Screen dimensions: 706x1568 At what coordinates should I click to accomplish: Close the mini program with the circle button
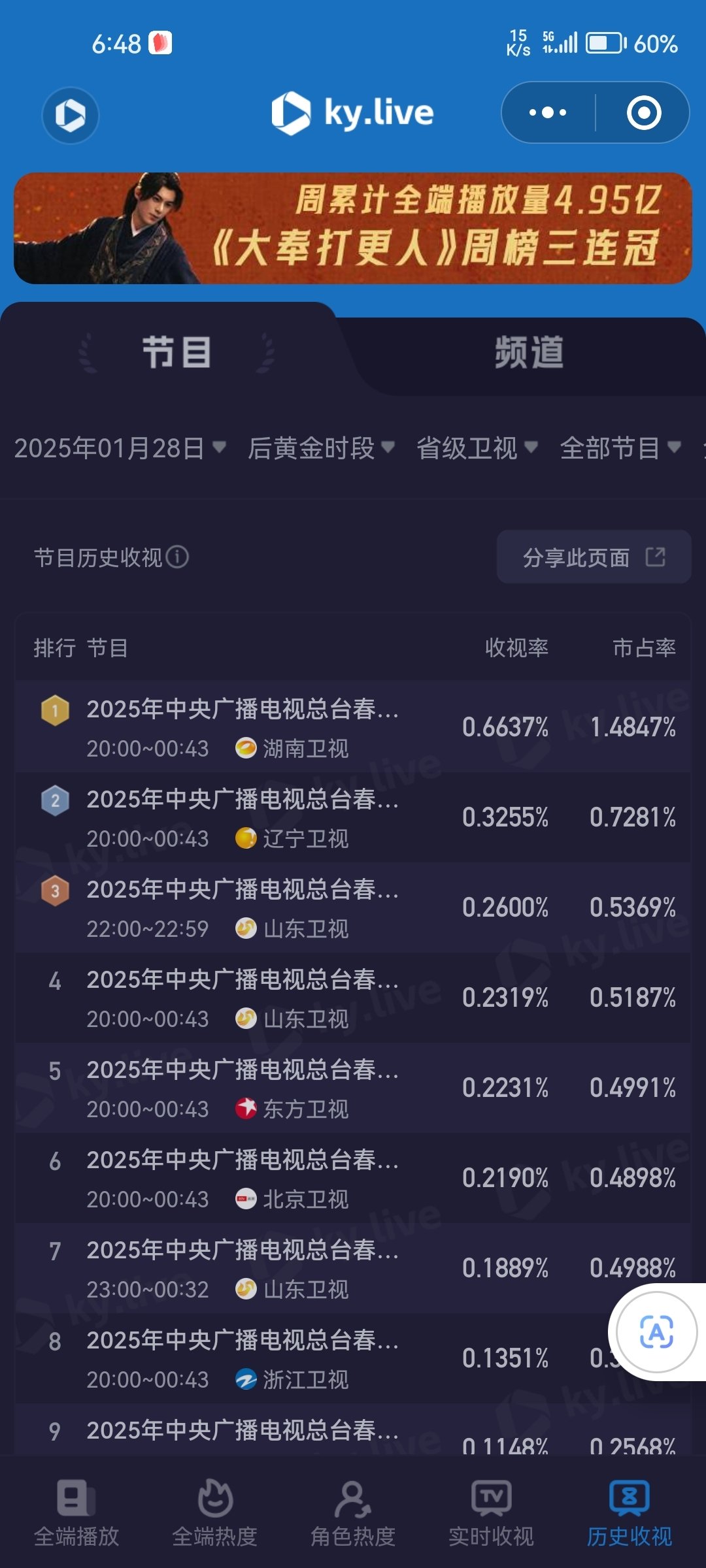(x=644, y=112)
